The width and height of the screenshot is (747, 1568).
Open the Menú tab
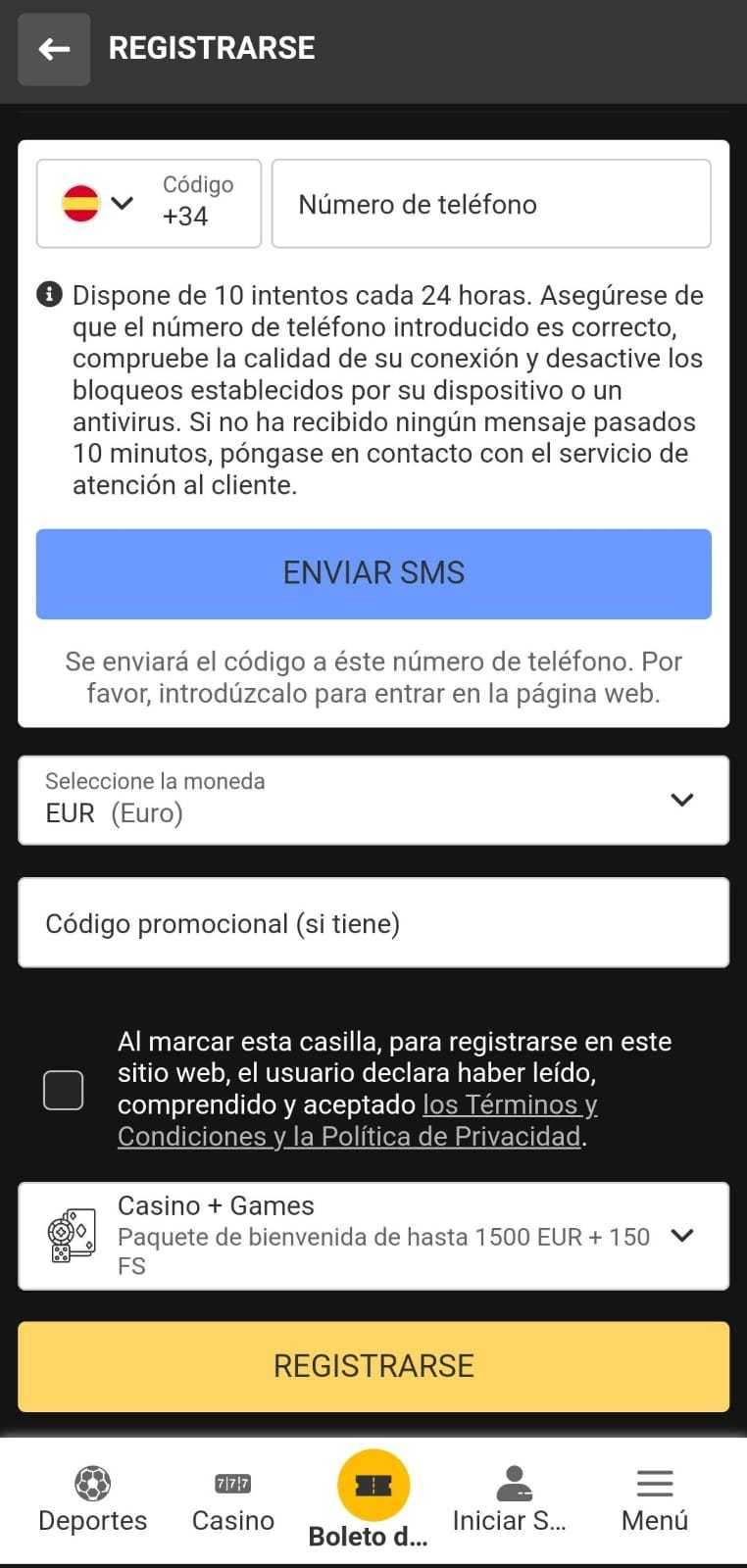click(x=655, y=1500)
